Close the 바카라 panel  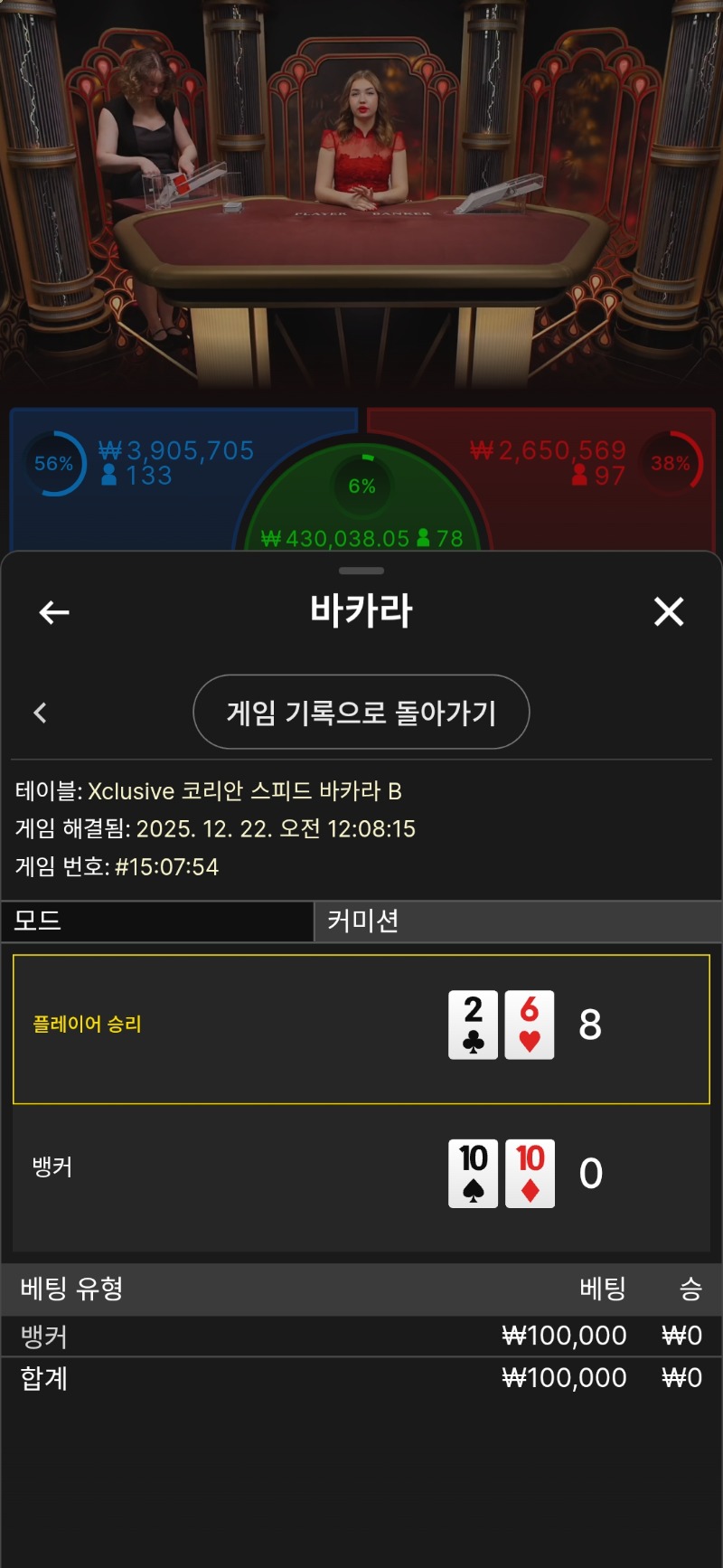pos(669,612)
